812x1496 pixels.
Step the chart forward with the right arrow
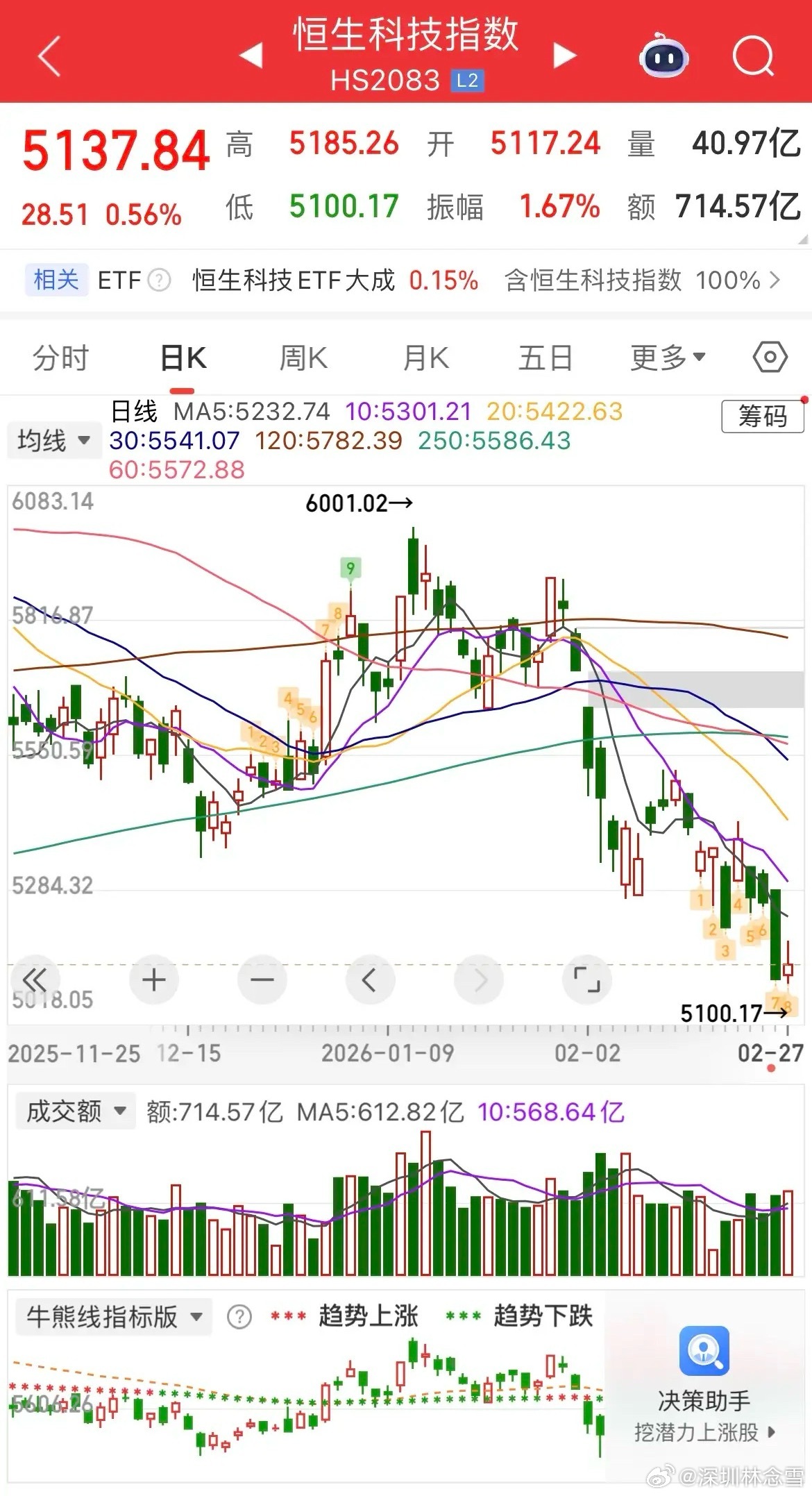(479, 980)
